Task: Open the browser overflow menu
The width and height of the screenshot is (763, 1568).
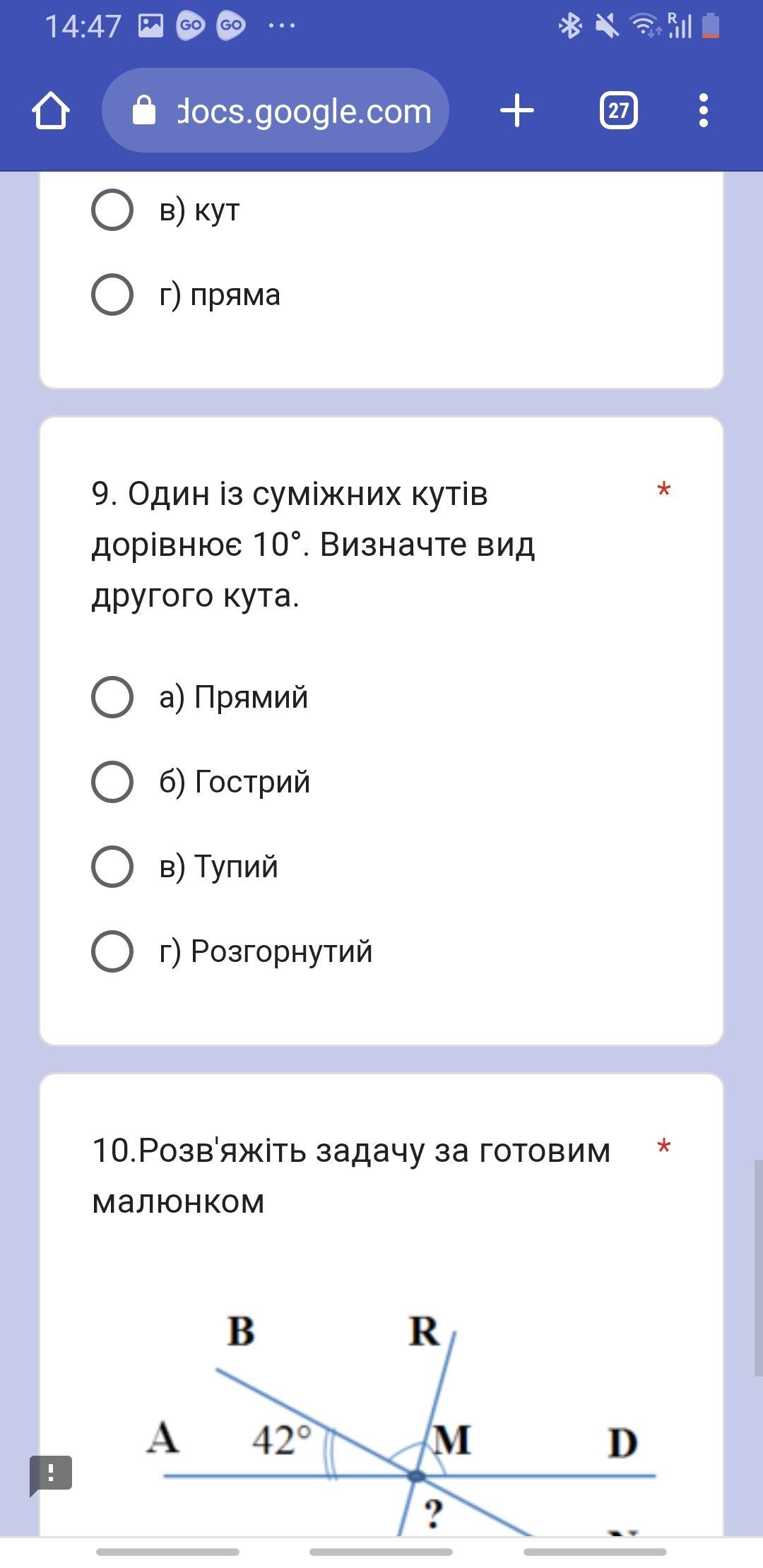Action: 703,111
